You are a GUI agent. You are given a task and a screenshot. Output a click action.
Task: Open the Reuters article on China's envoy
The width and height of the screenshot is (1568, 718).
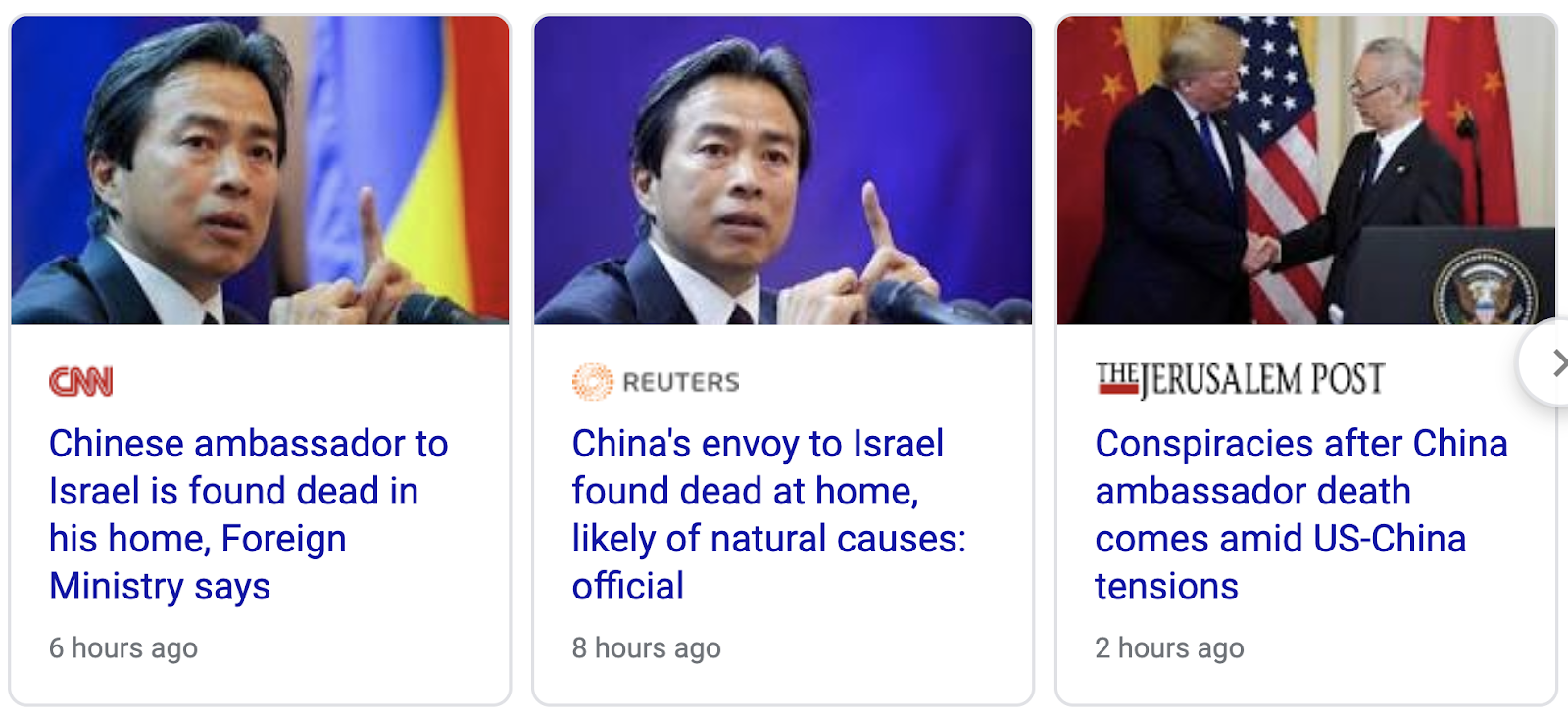click(769, 514)
